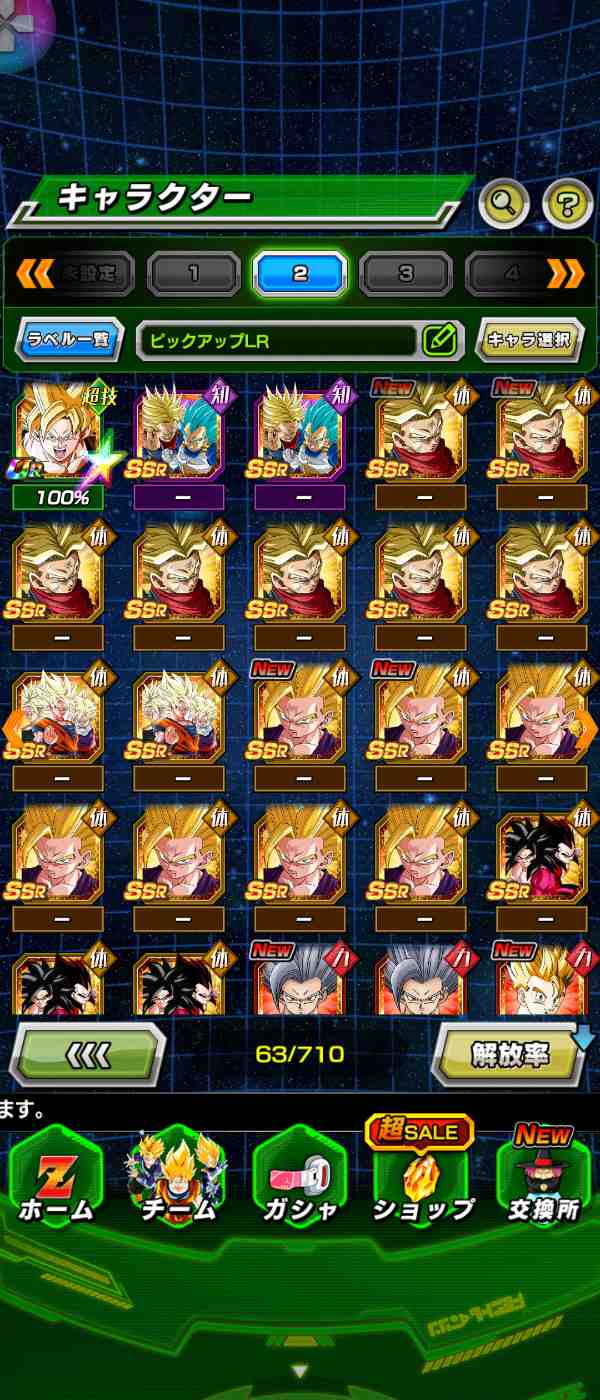Tap the キャラ選択 button
600x1400 pixels.
tap(528, 340)
